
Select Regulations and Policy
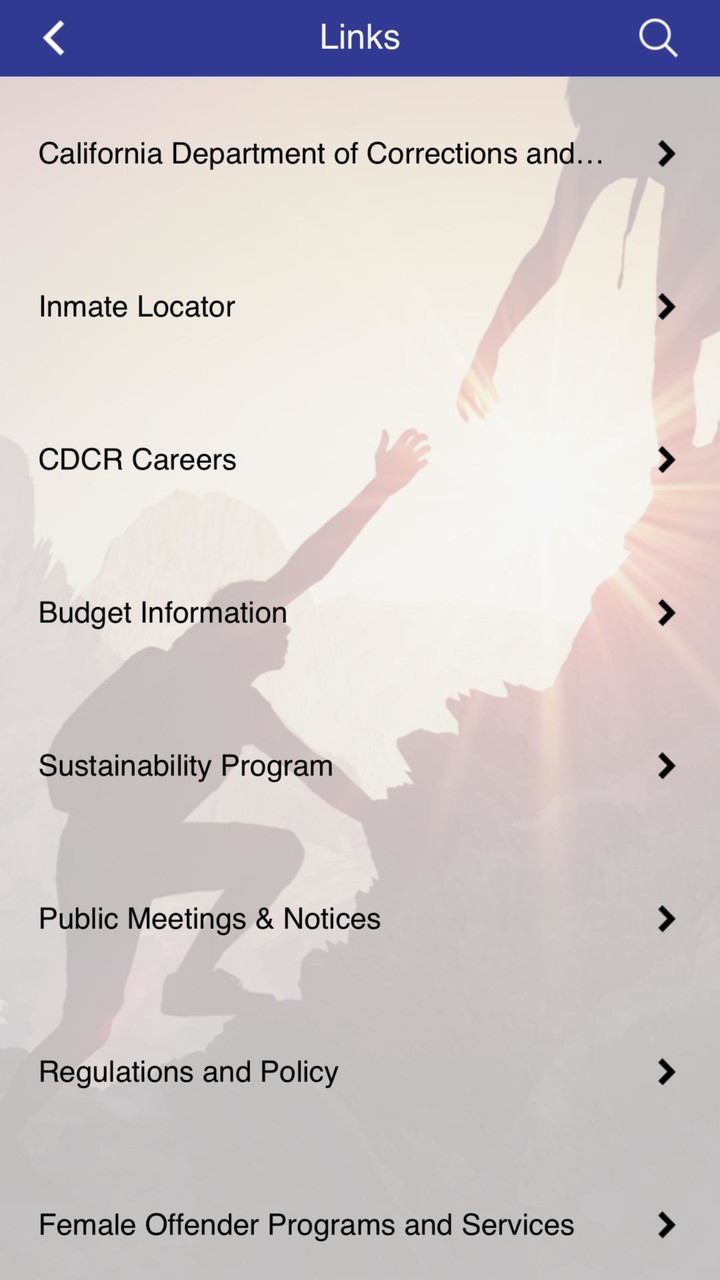(x=187, y=1072)
